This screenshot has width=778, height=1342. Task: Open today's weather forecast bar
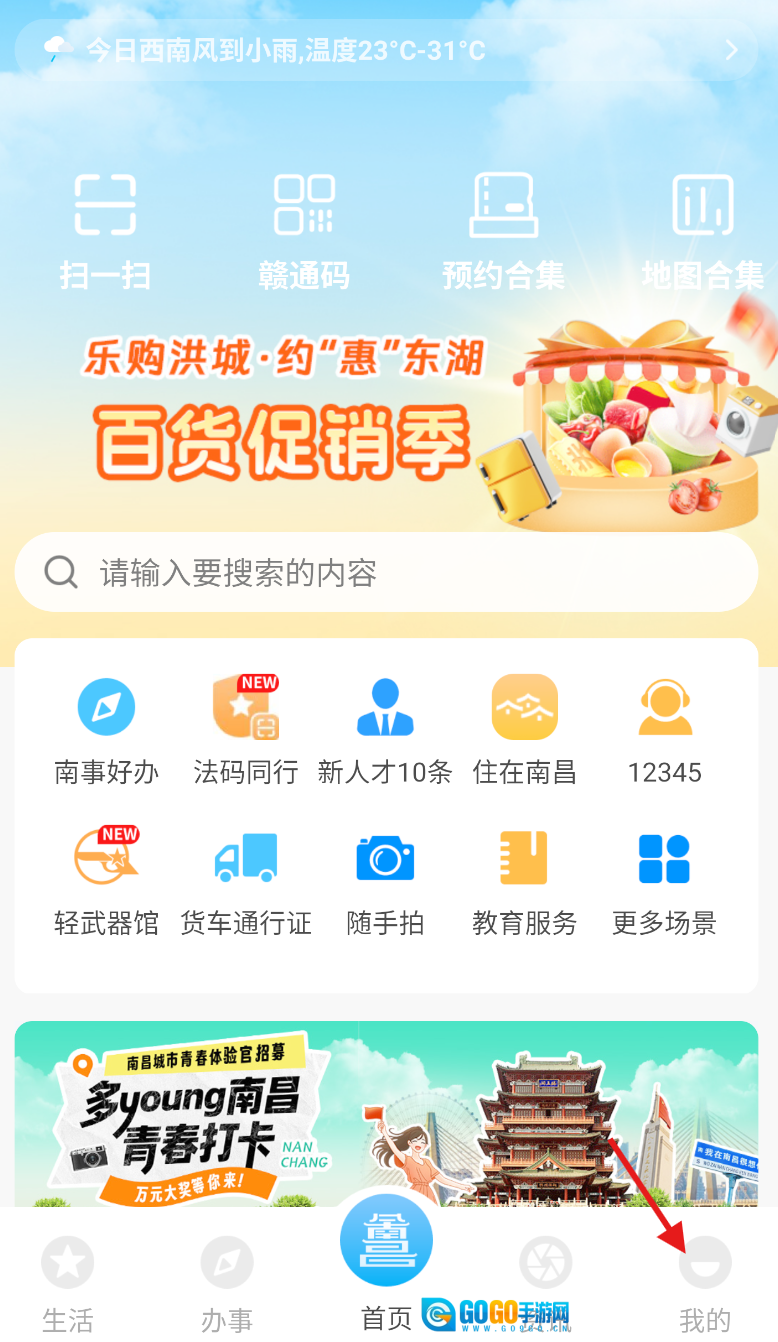coord(388,50)
